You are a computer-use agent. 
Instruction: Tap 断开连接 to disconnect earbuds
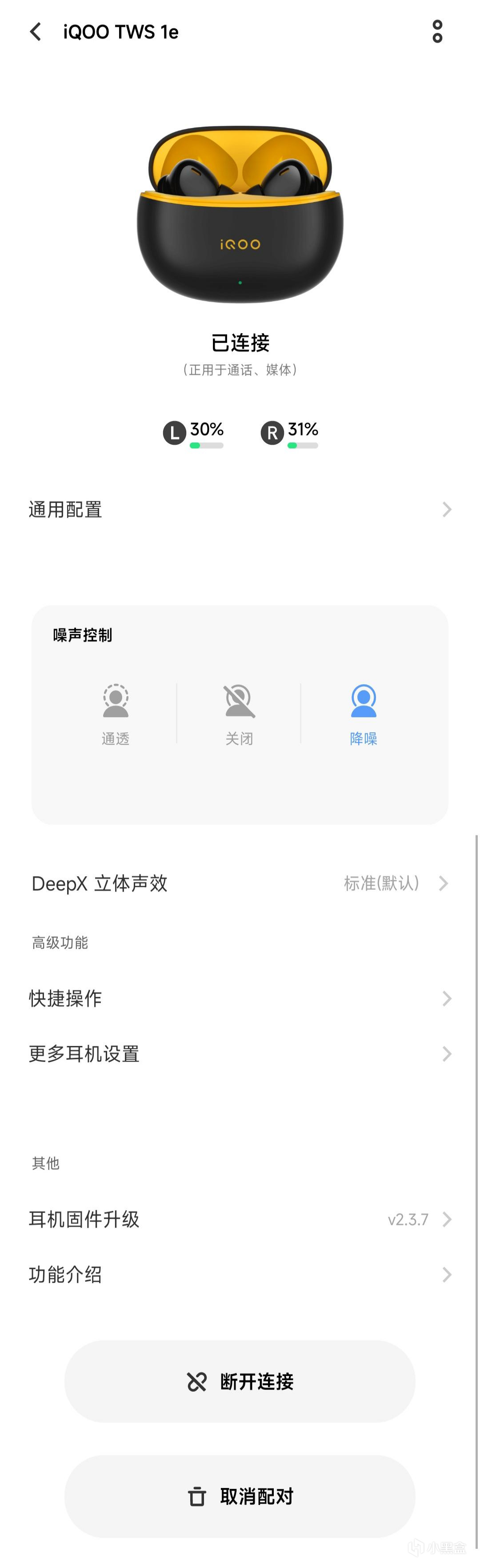pos(240,1382)
